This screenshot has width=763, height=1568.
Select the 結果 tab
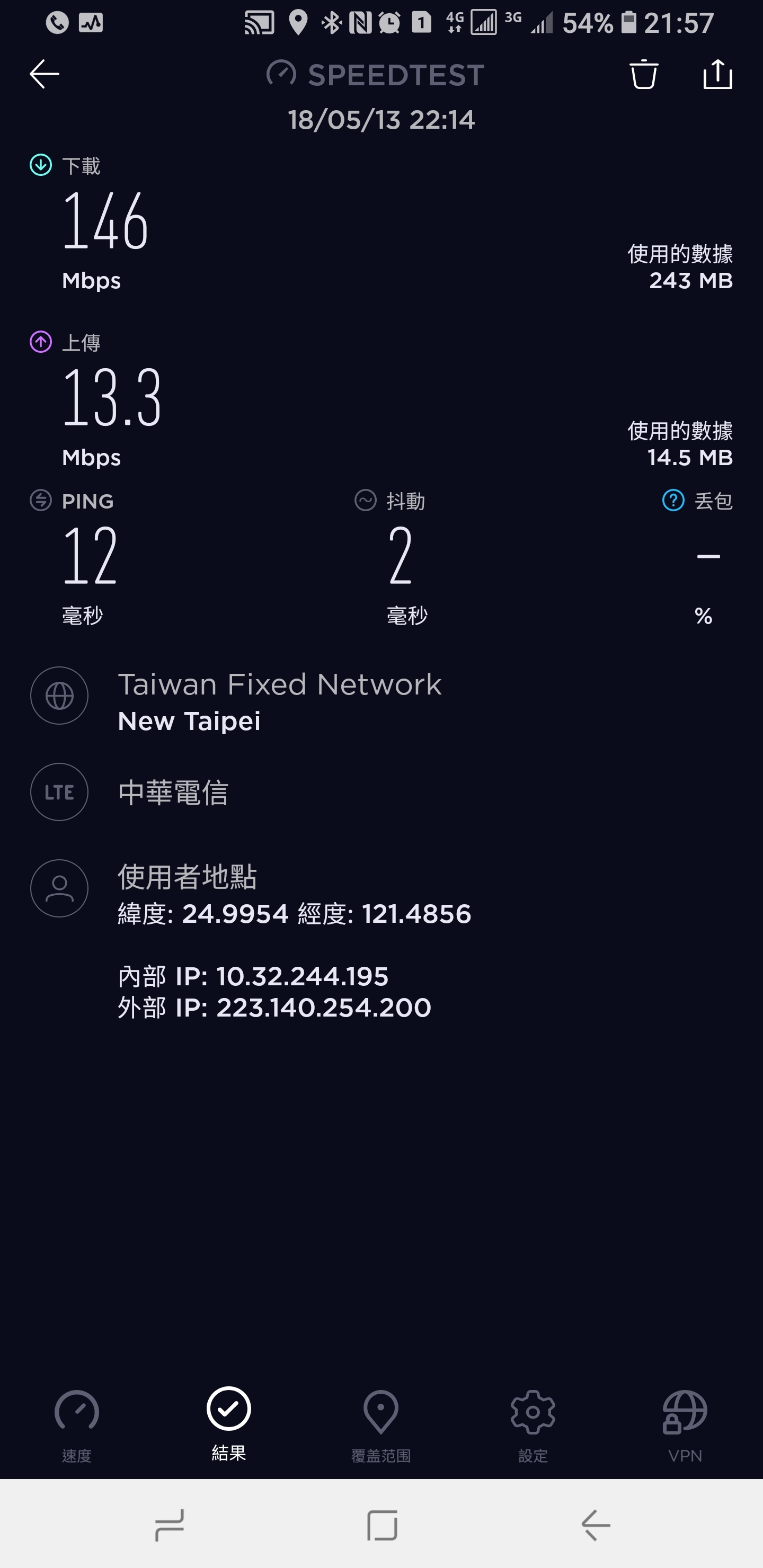(229, 1424)
